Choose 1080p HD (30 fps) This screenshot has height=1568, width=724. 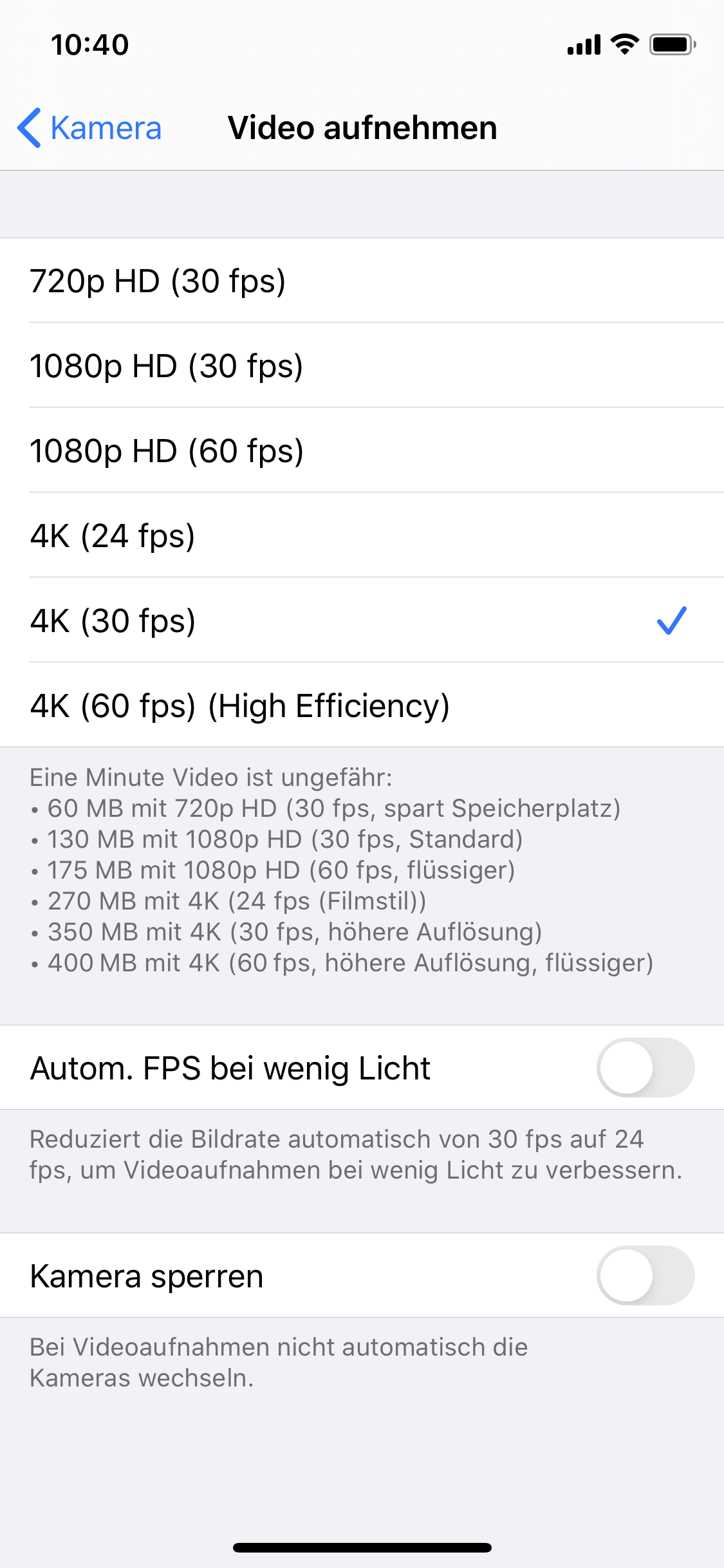(x=362, y=366)
